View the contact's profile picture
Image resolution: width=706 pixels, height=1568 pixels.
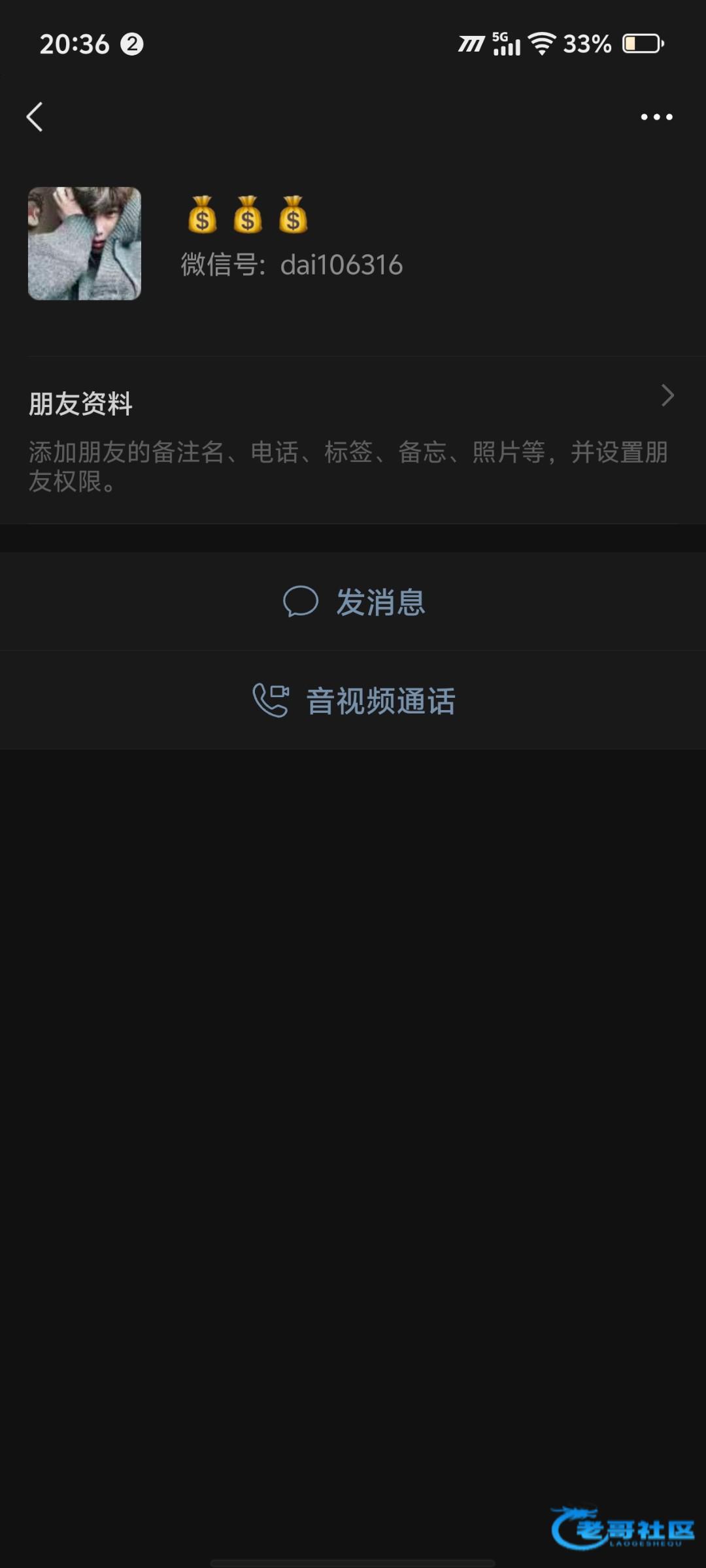tap(84, 244)
